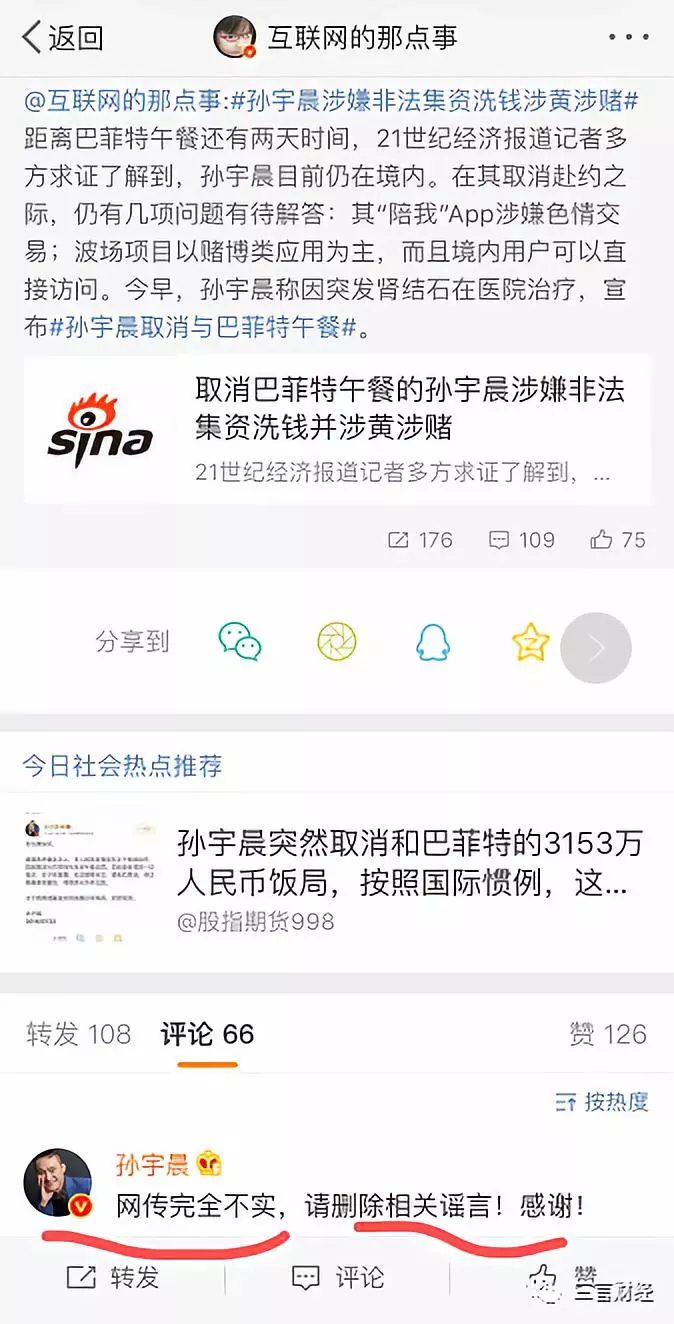This screenshot has height=1324, width=674.
Task: Go back using 返回
Action: 62,38
